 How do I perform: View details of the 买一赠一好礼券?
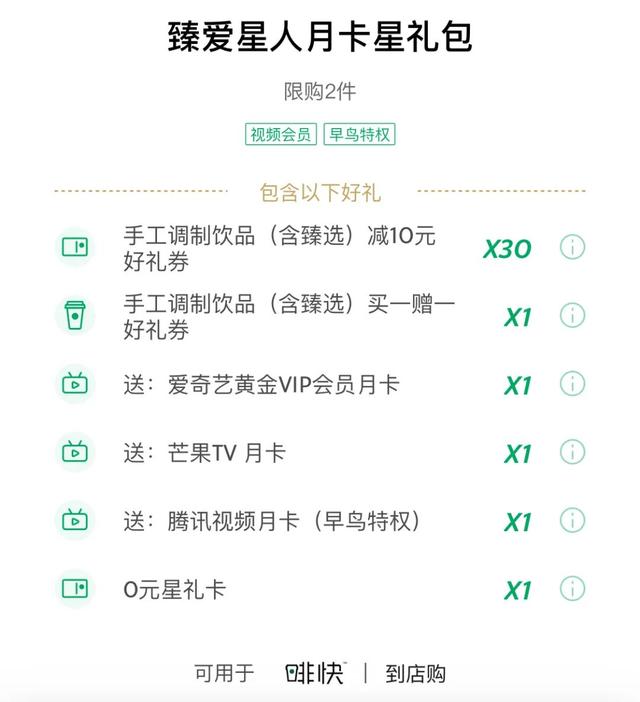[572, 316]
